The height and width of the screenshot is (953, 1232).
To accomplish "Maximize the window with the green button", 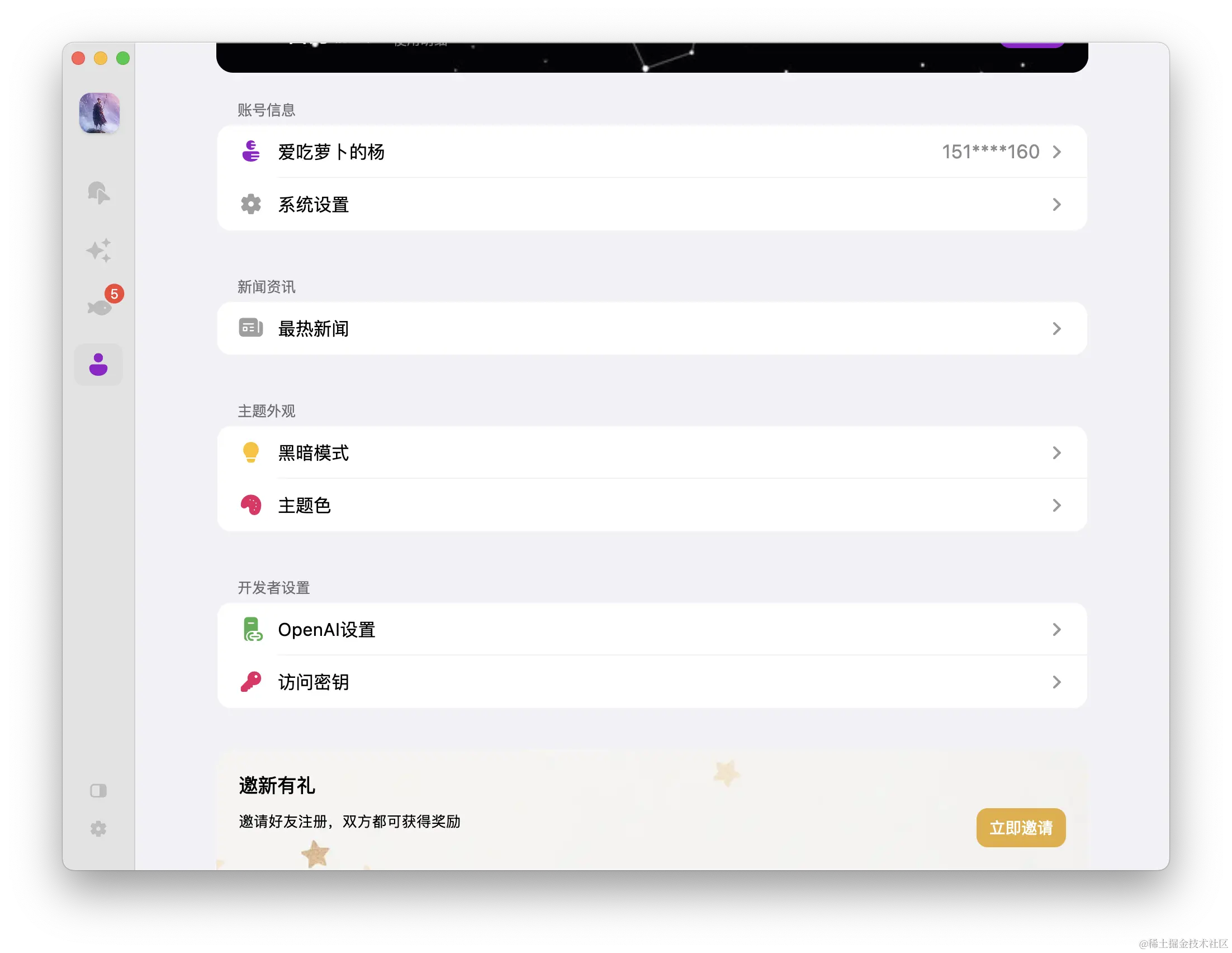I will pyautogui.click(x=123, y=58).
